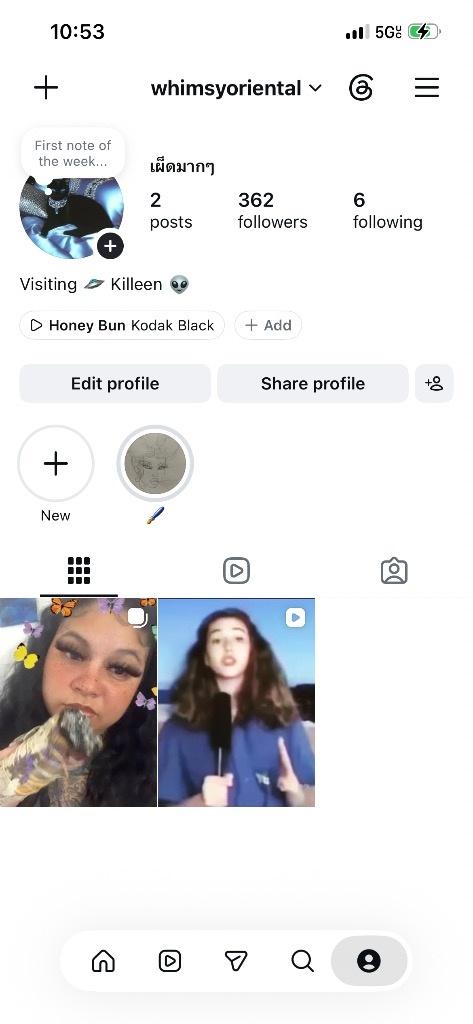Switch to the tagged photos tab

[x=394, y=571]
